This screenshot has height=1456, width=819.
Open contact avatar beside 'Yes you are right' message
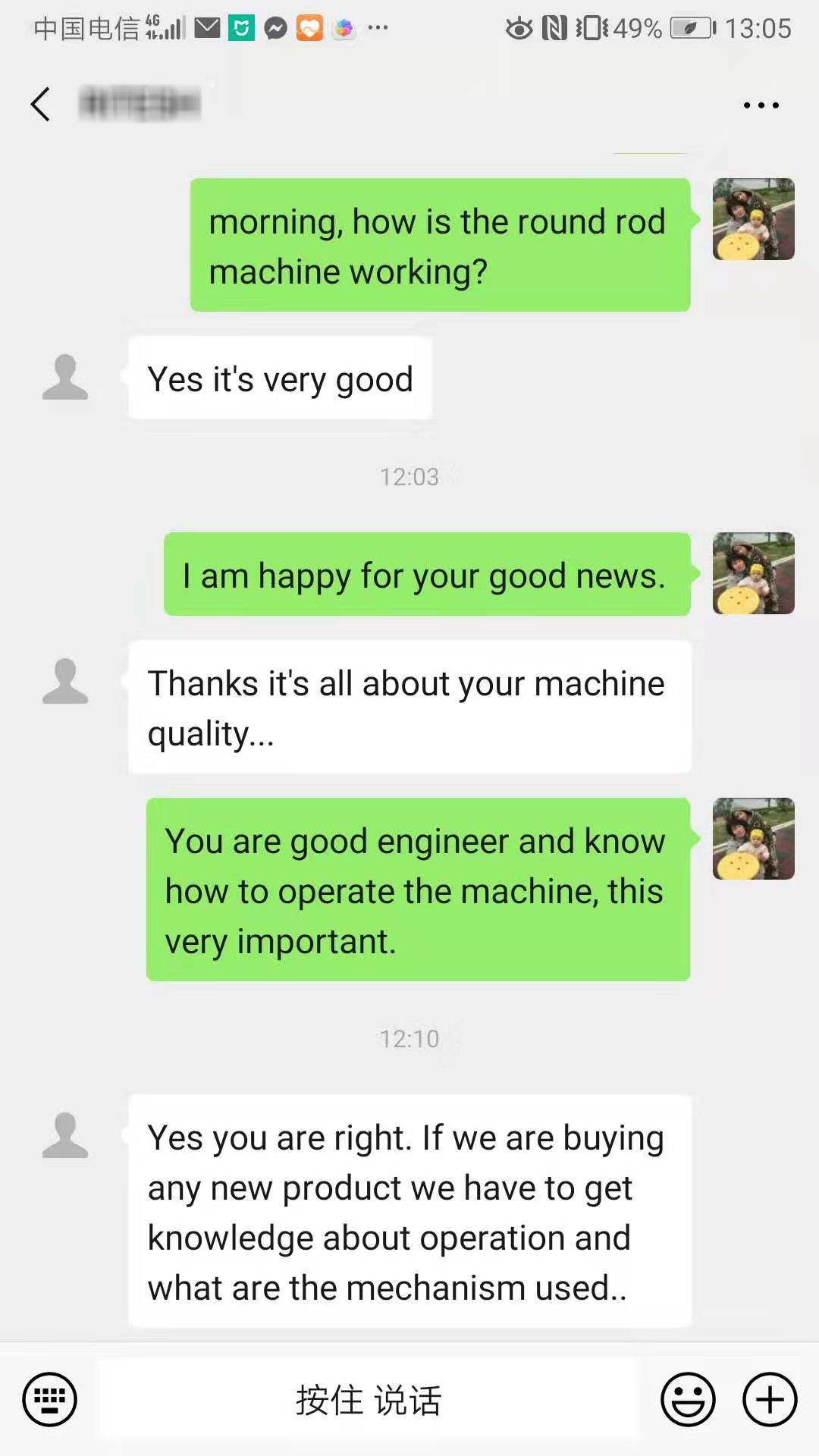[x=65, y=1135]
